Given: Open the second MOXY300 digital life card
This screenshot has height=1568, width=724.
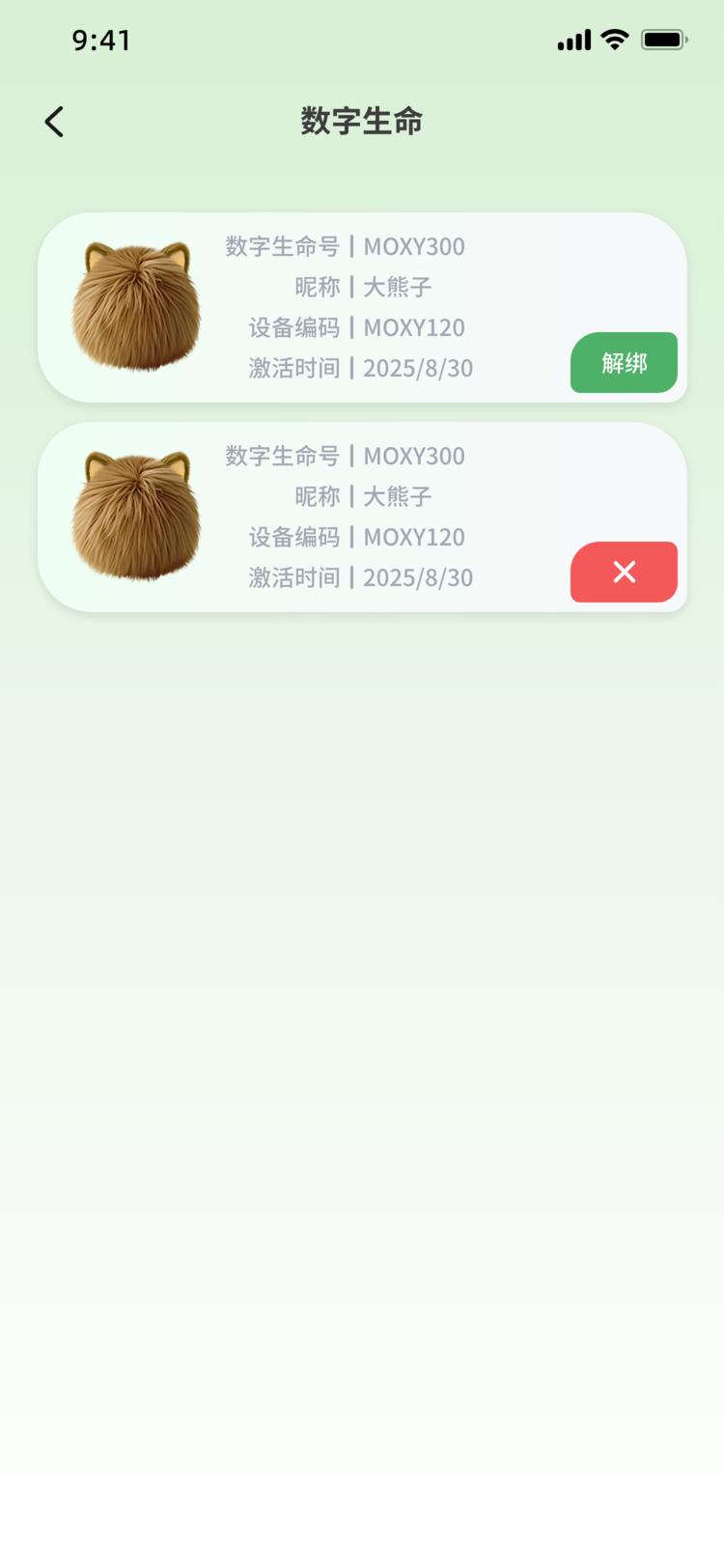Looking at the screenshot, I should coord(362,517).
